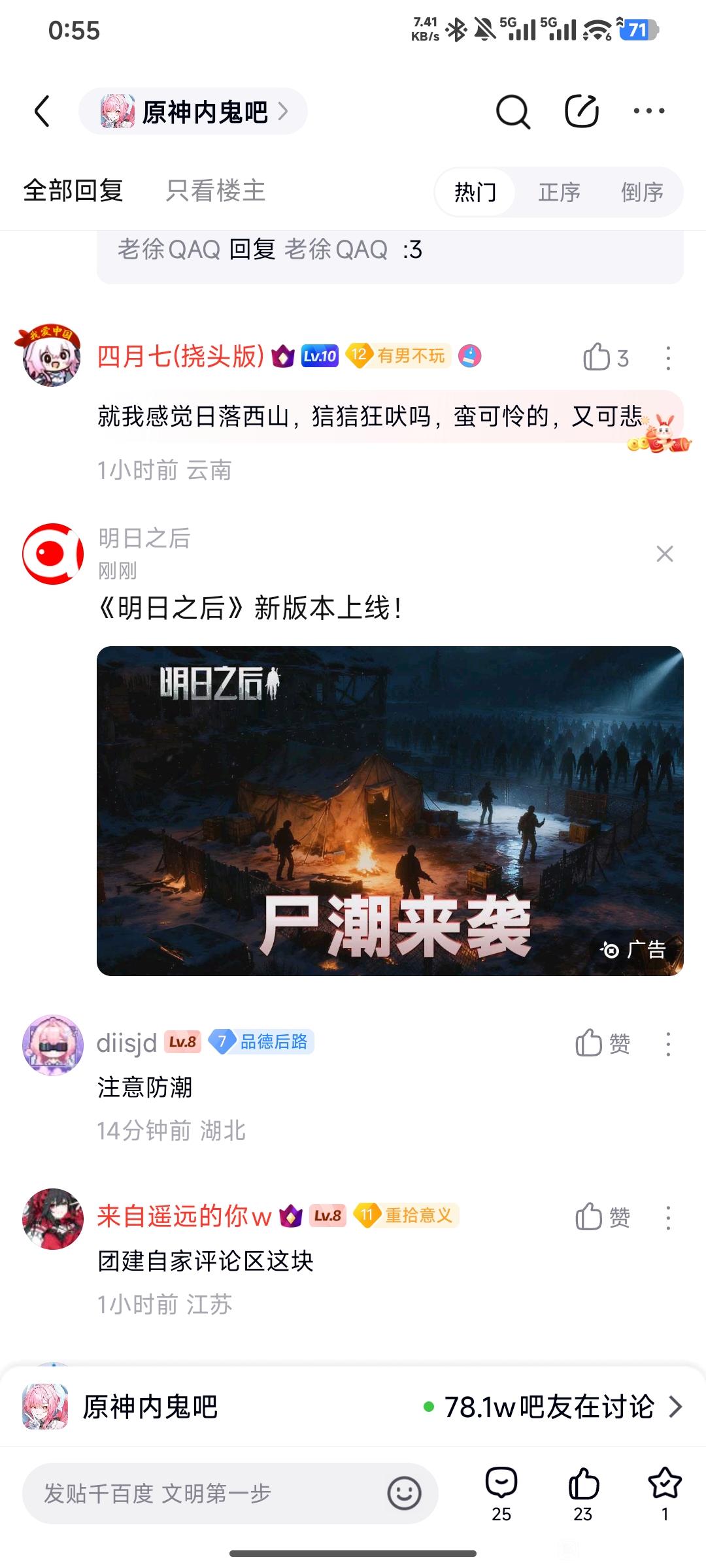The height and width of the screenshot is (1568, 706).
Task: Select 全部回复 tab
Action: click(x=73, y=191)
